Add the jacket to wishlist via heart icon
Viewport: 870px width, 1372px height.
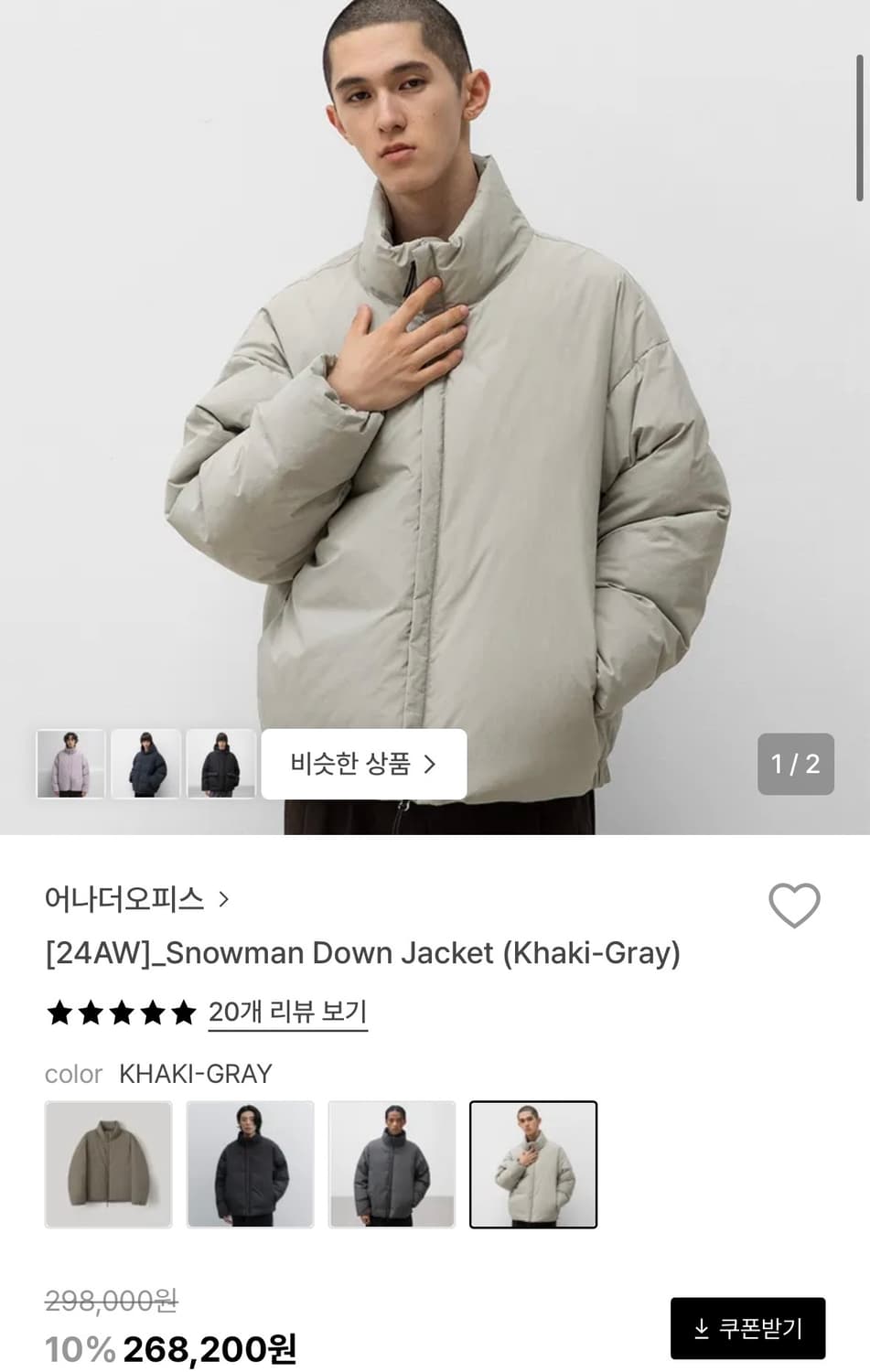pos(795,906)
